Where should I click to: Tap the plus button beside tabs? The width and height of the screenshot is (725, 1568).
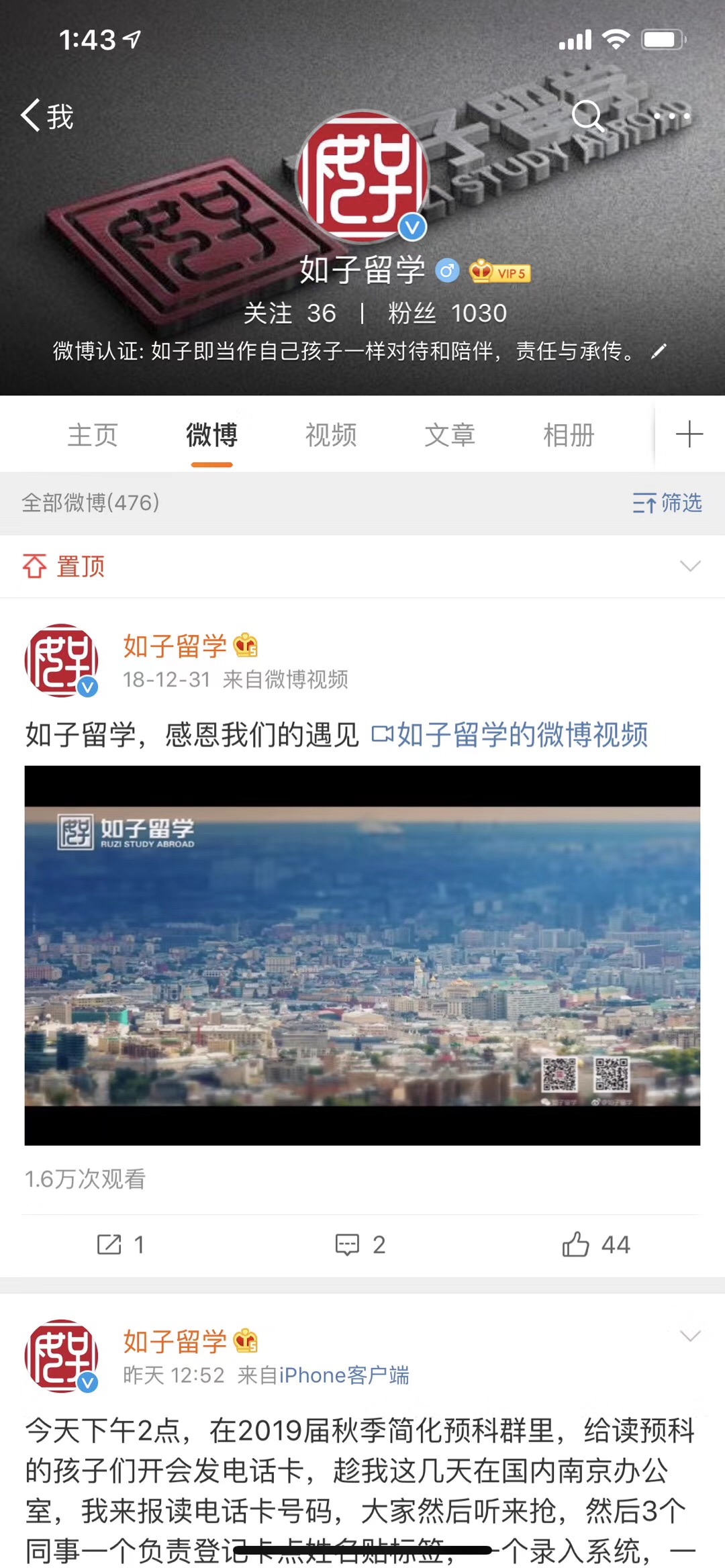coord(689,434)
